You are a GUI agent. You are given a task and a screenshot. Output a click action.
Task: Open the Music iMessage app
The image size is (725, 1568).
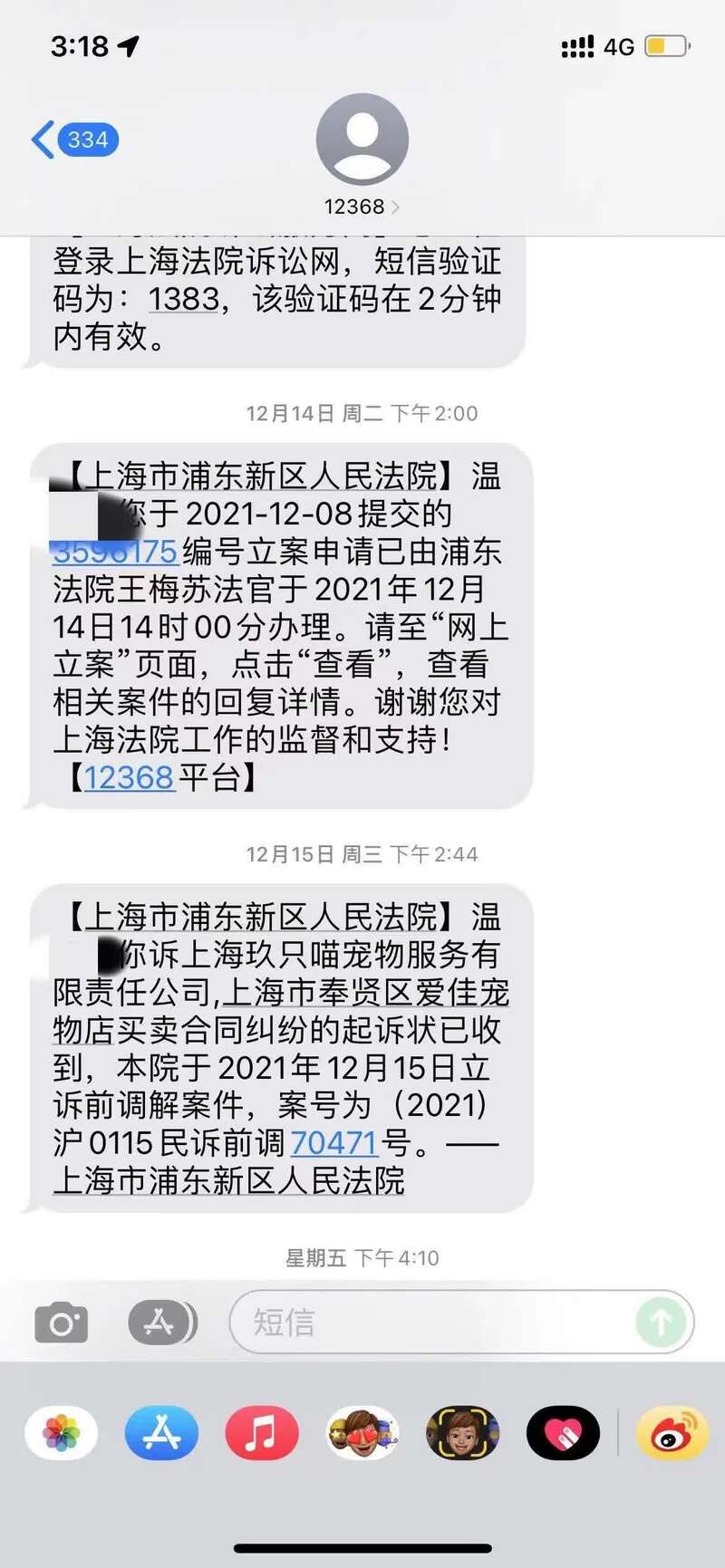[262, 1433]
